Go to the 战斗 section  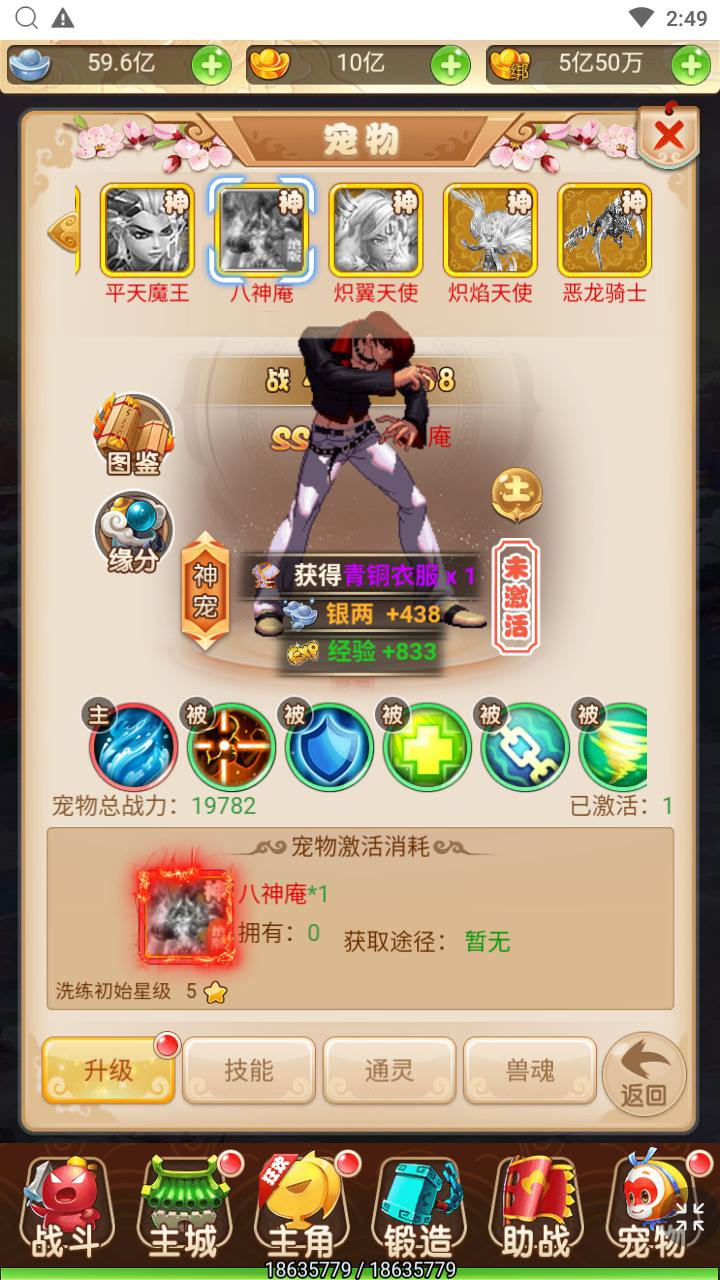[x=67, y=1211]
